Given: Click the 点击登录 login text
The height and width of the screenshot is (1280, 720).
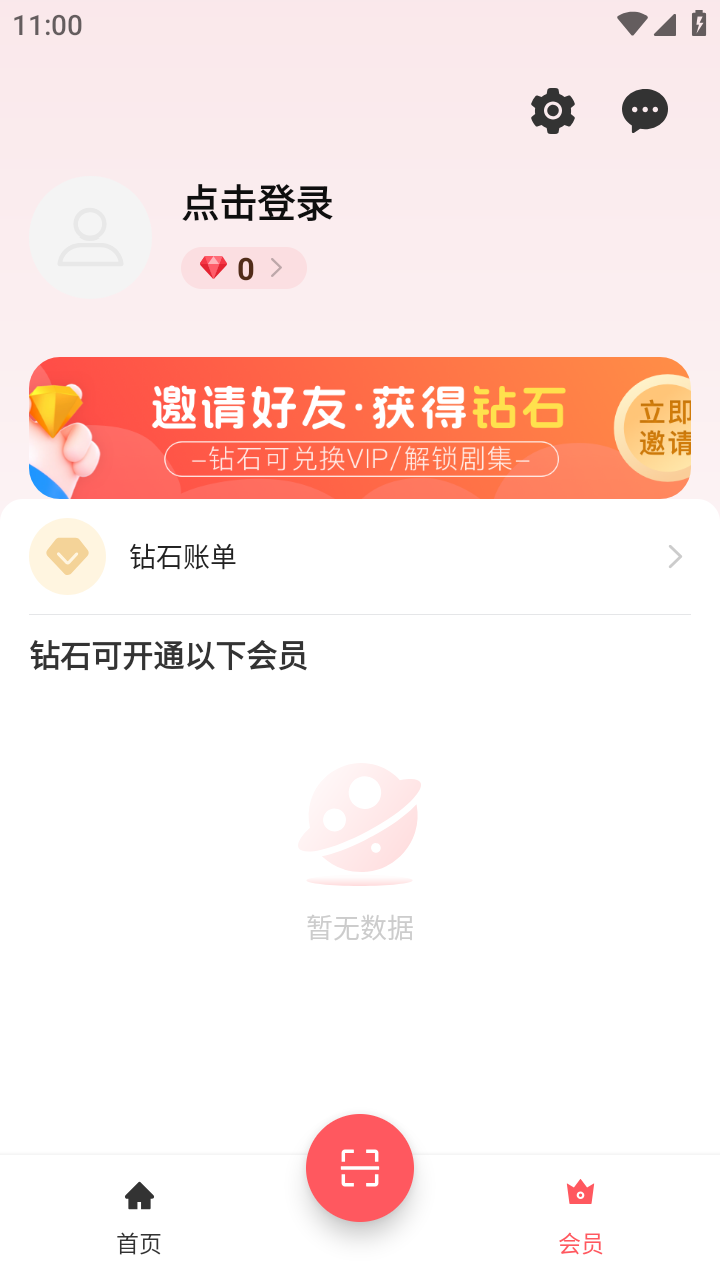Looking at the screenshot, I should pyautogui.click(x=258, y=204).
